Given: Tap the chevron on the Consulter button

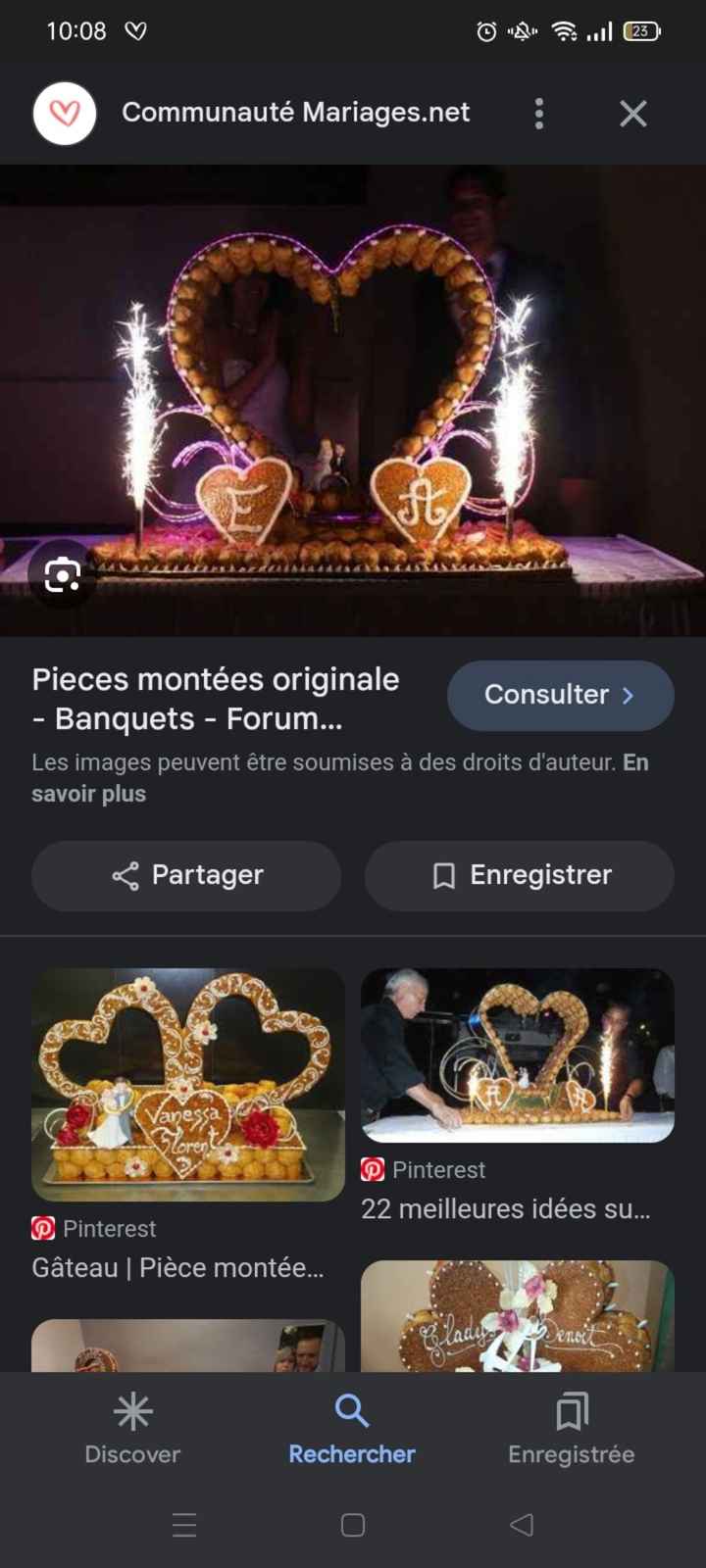Looking at the screenshot, I should point(629,695).
